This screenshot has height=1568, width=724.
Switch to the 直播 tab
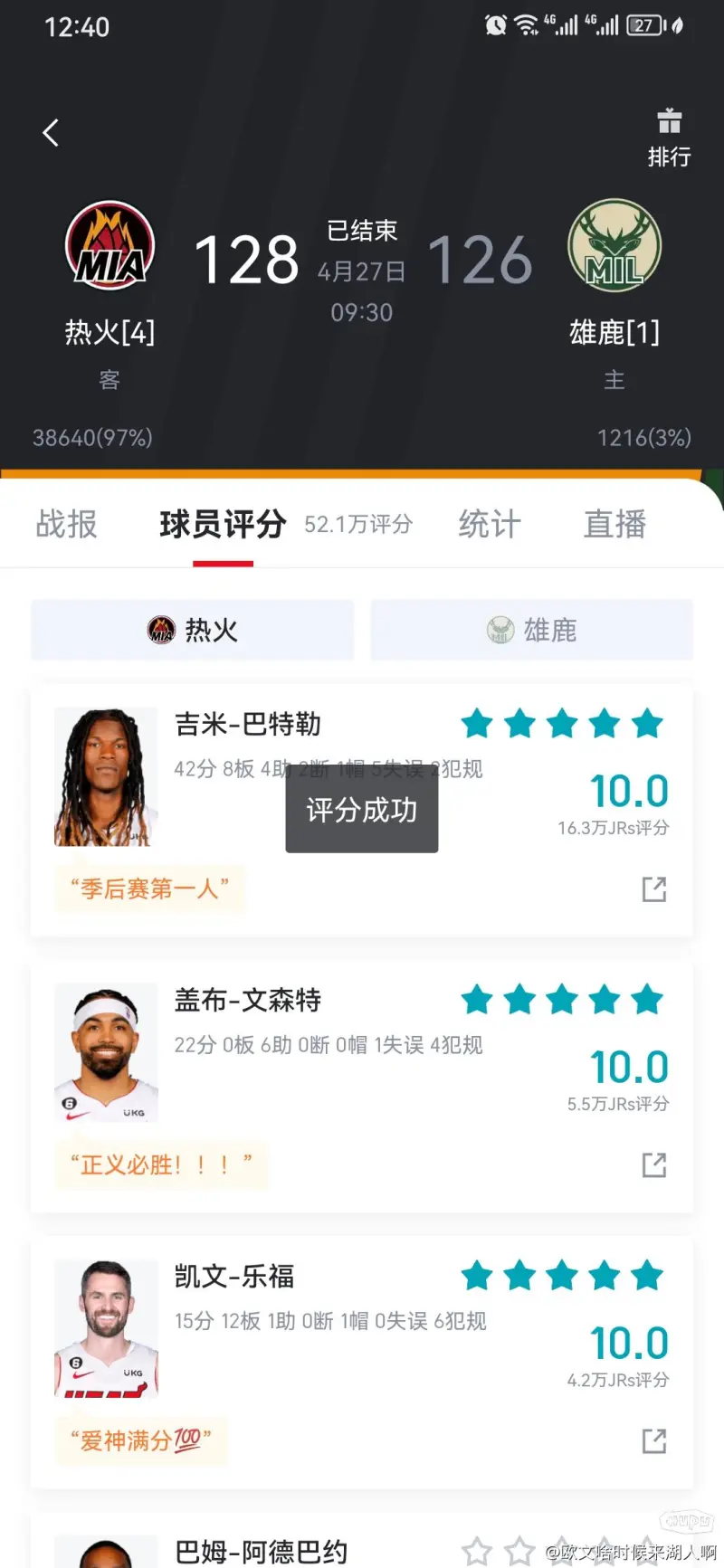(x=615, y=524)
